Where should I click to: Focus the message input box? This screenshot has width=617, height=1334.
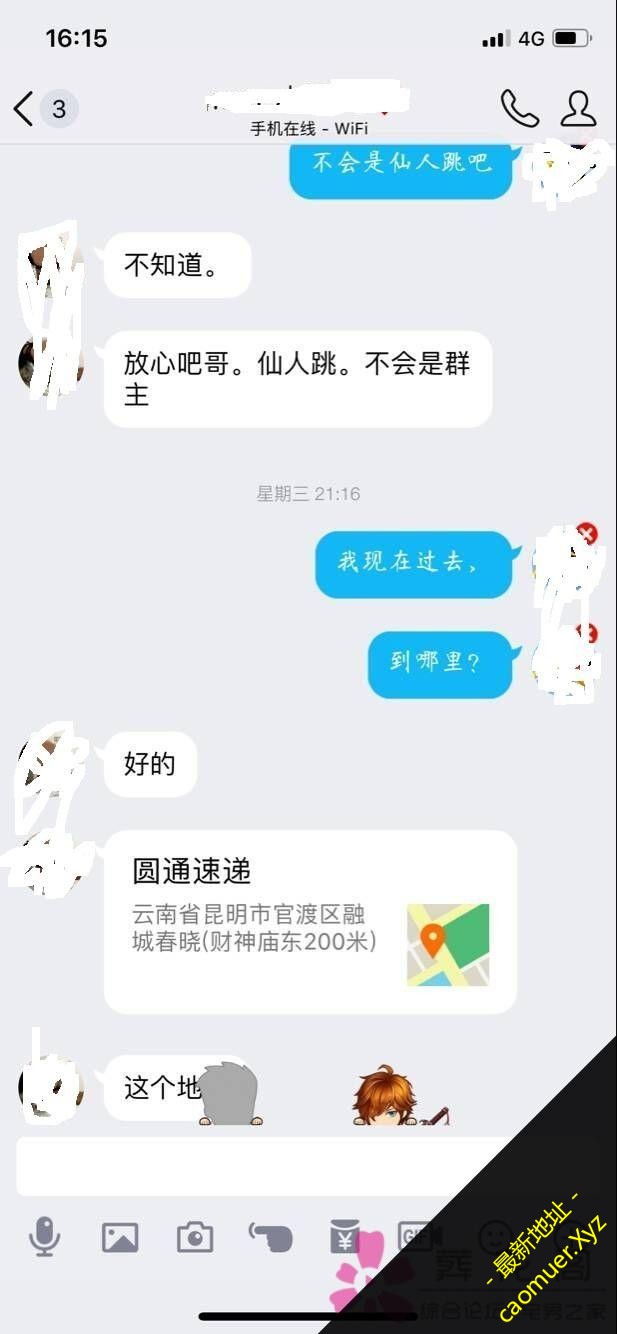[x=300, y=1165]
